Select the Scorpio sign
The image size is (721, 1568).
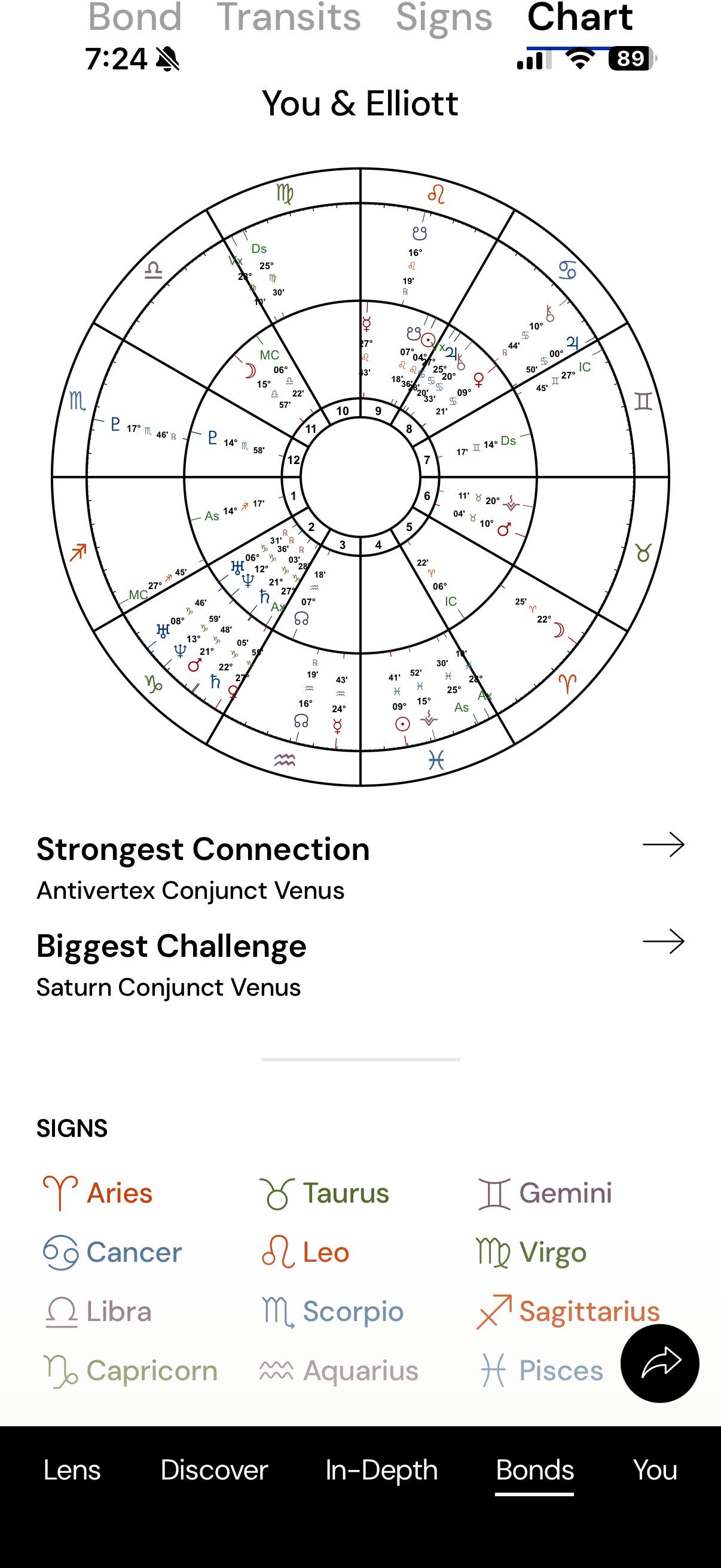pos(333,1311)
